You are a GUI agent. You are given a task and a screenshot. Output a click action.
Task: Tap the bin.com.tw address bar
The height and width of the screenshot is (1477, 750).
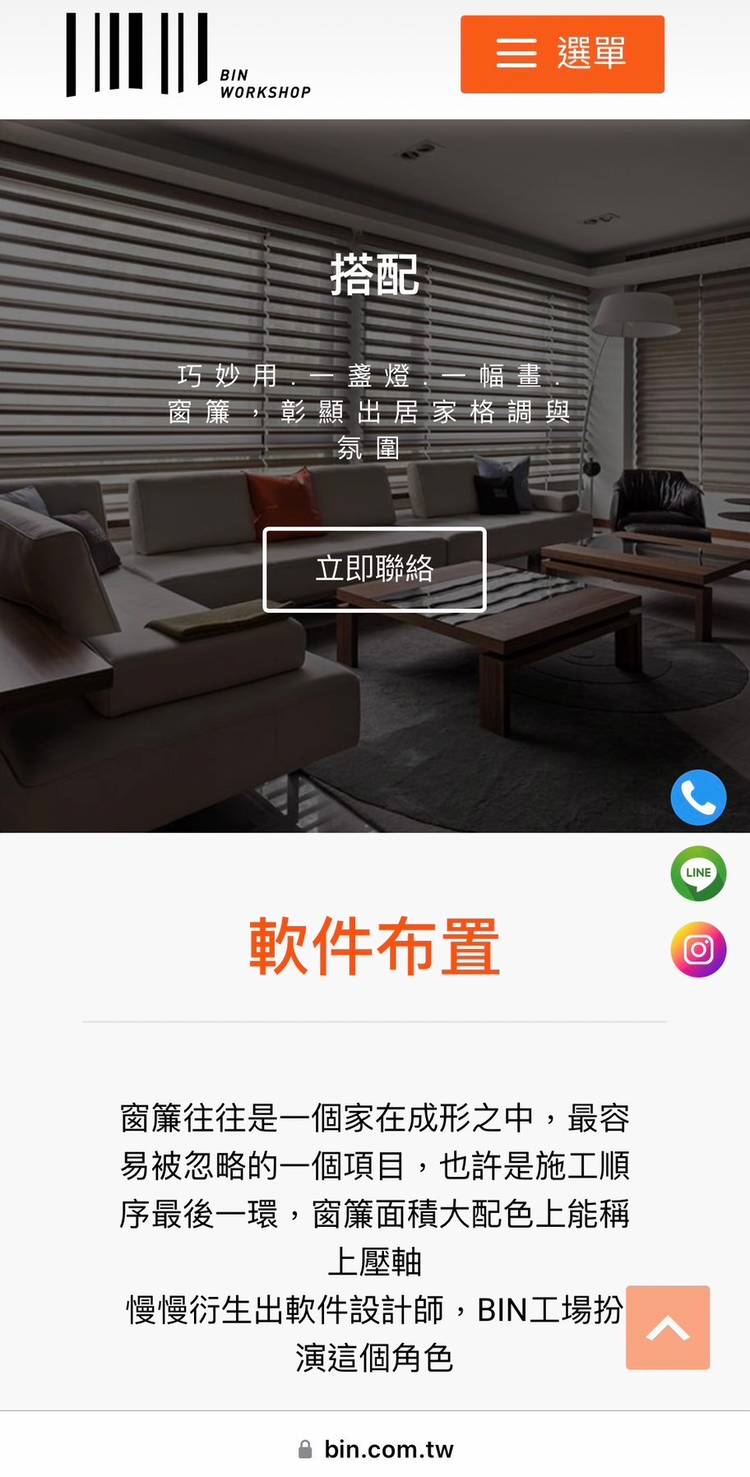coord(375,1448)
